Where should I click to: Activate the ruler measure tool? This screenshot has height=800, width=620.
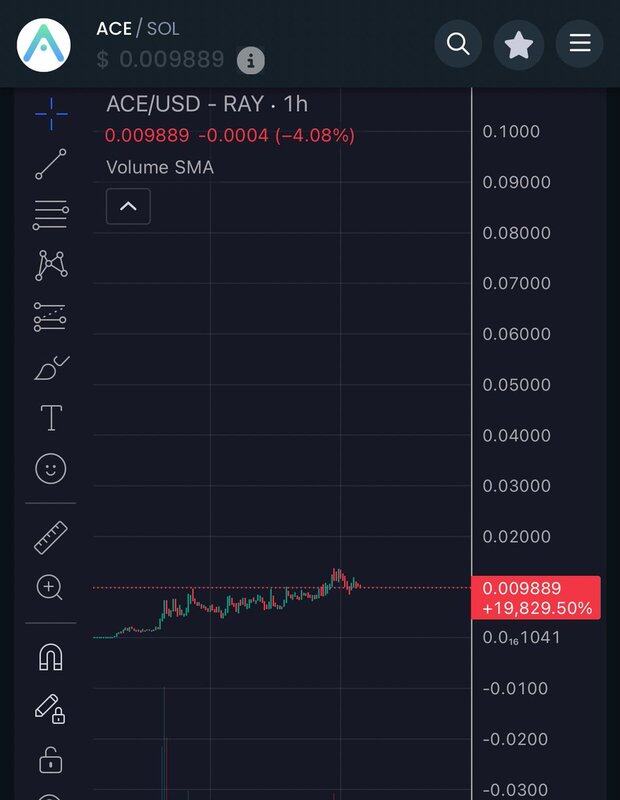click(x=51, y=537)
